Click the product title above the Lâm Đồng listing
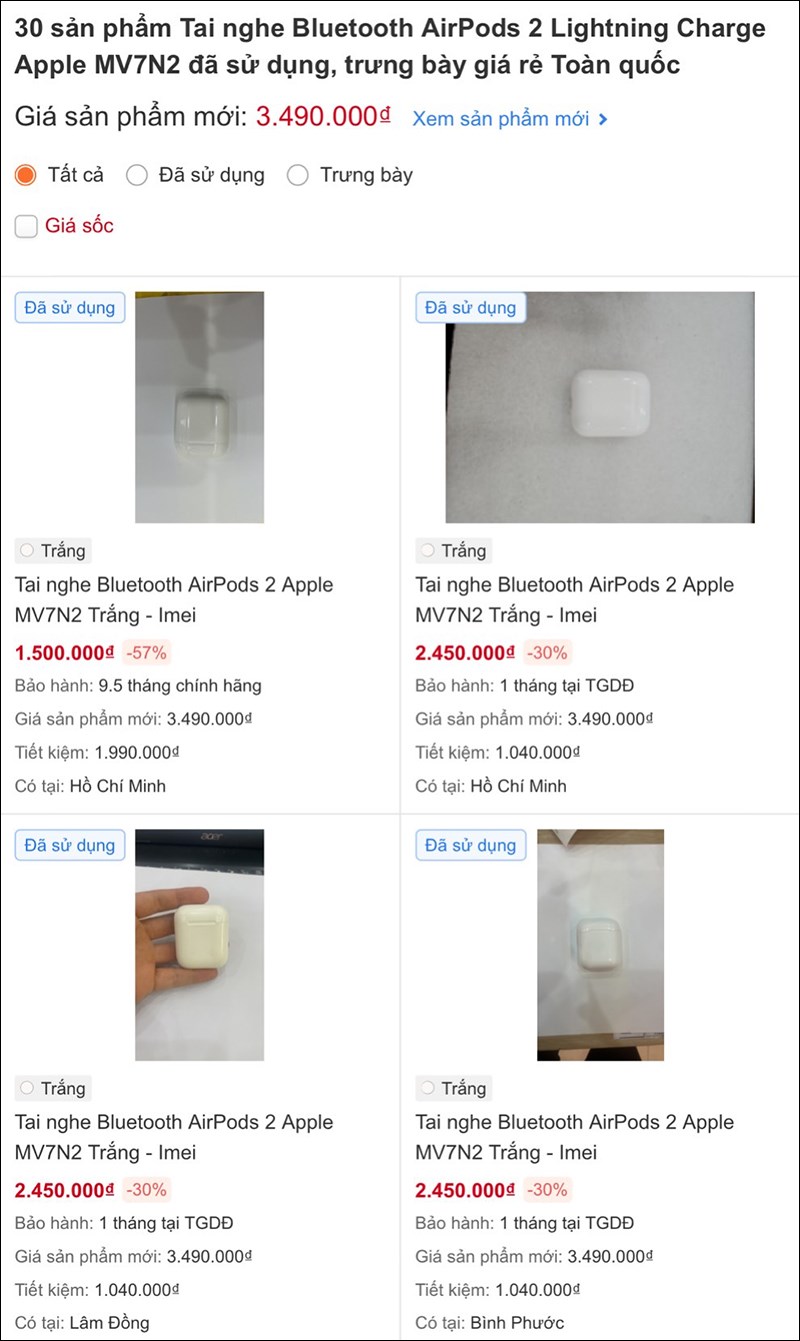This screenshot has height=1341, width=800. click(173, 1135)
